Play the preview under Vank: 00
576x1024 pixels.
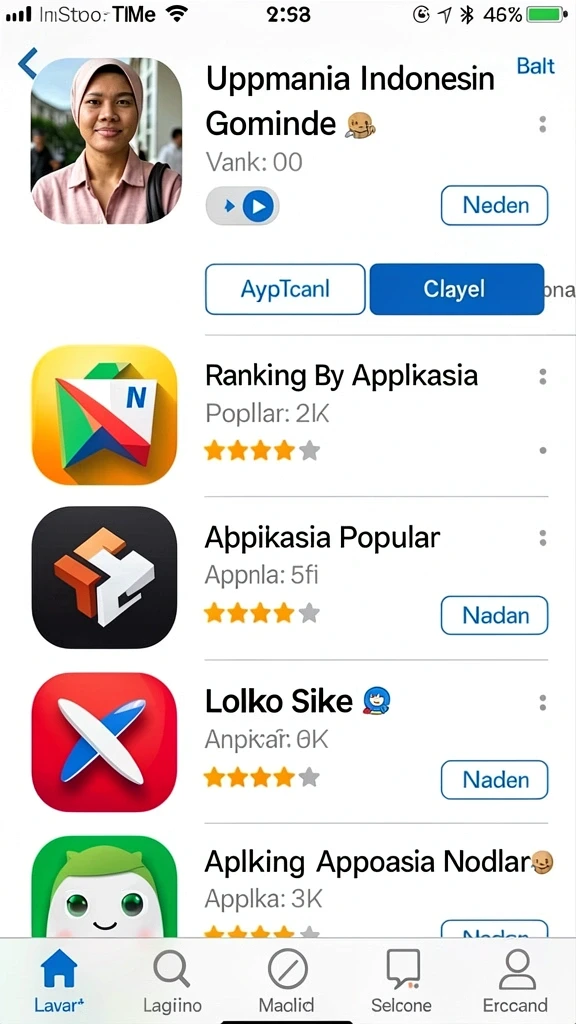point(242,206)
